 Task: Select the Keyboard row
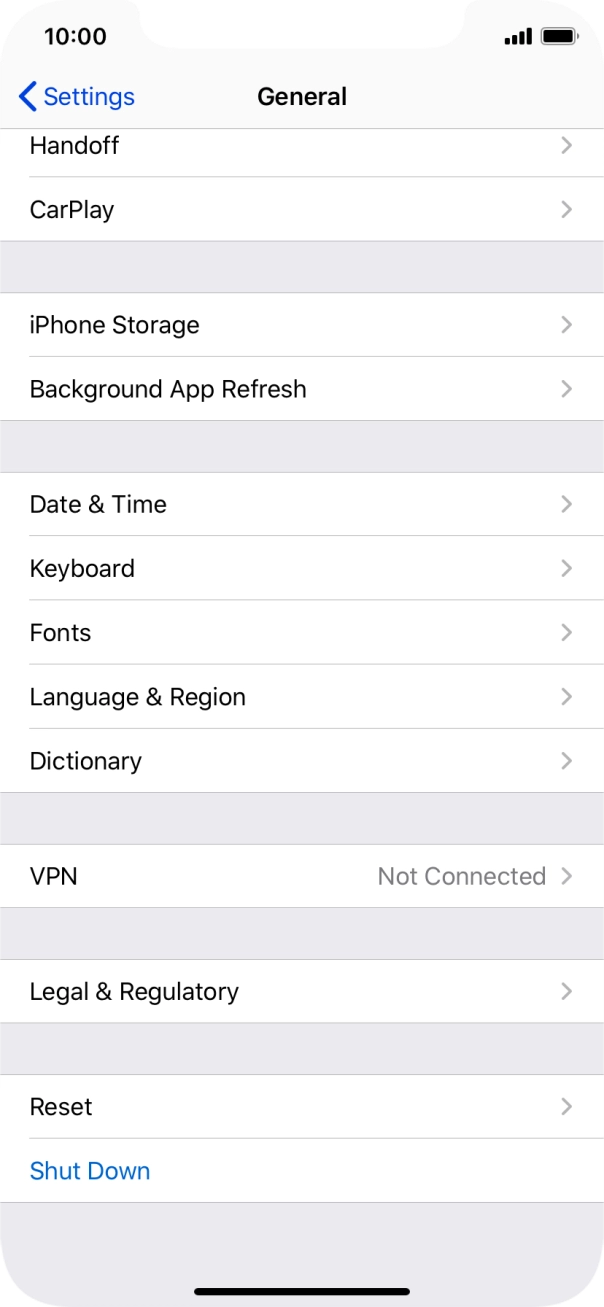[302, 568]
